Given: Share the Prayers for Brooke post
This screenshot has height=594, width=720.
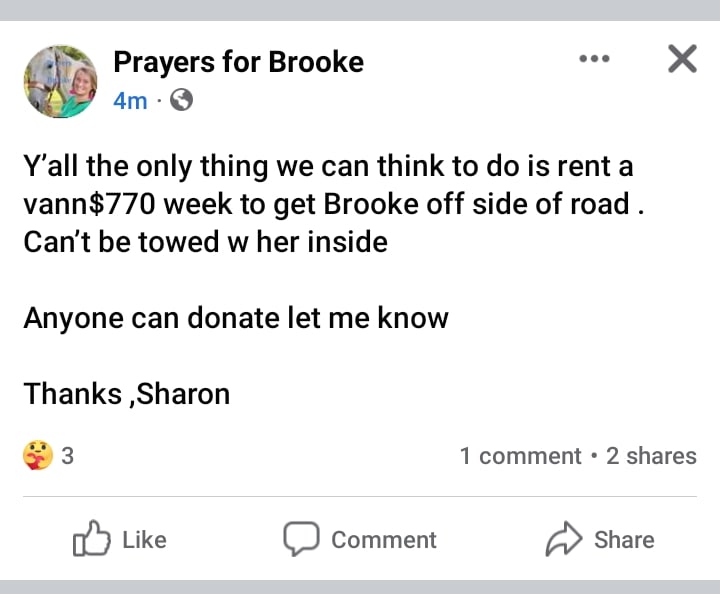Looking at the screenshot, I should point(600,540).
